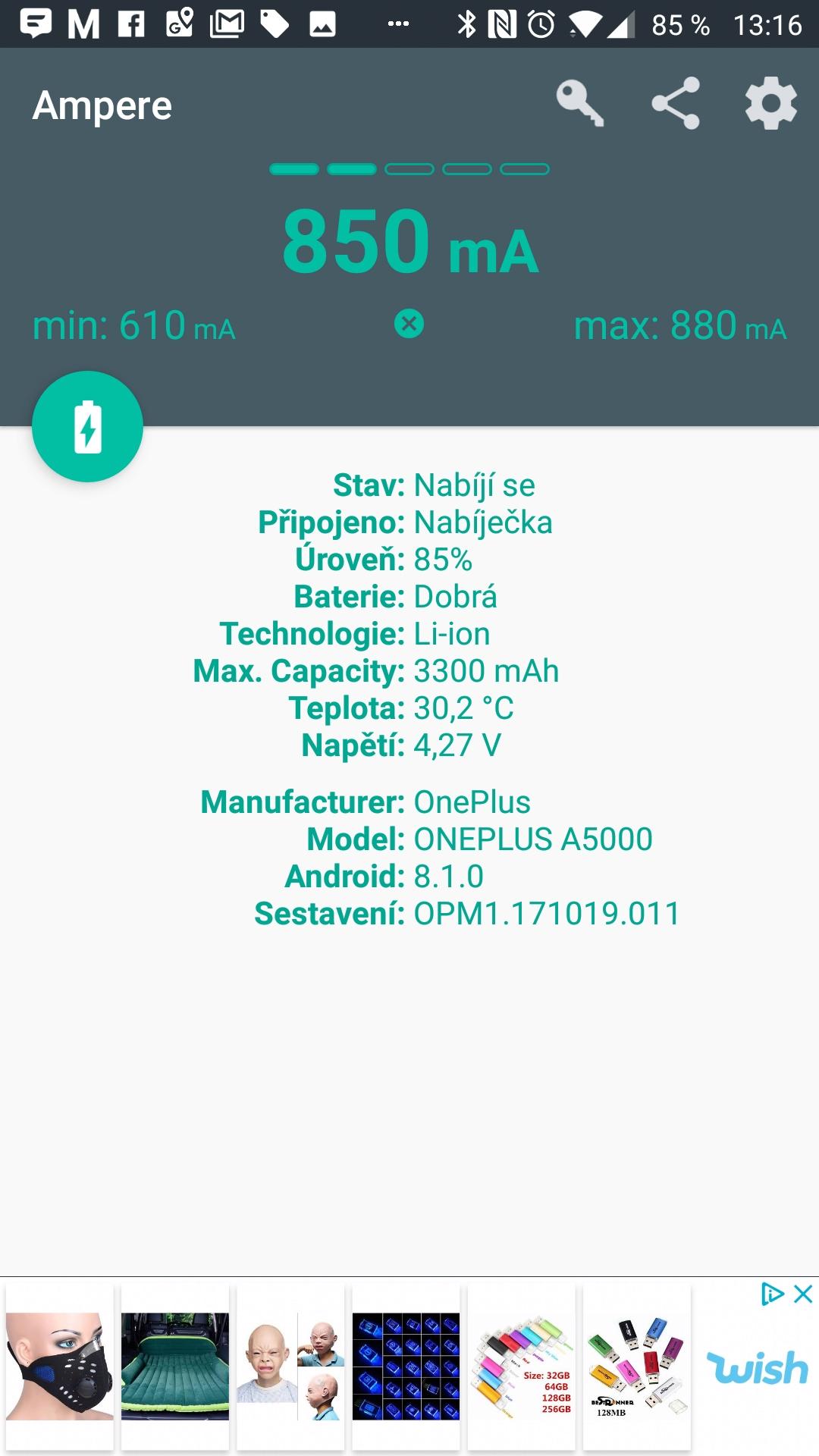Open the 128MB USB drives ad
The width and height of the screenshot is (819, 1456).
(637, 1367)
